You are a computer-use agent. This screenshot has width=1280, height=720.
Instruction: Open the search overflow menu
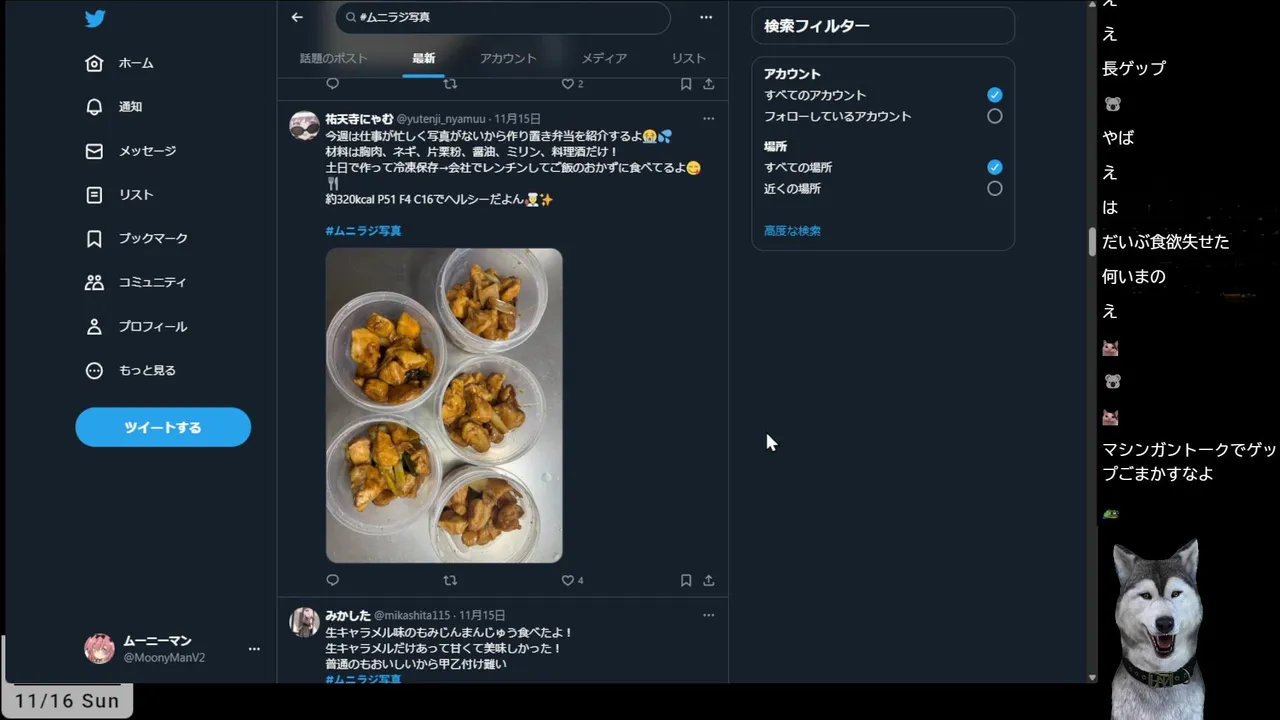pyautogui.click(x=706, y=17)
